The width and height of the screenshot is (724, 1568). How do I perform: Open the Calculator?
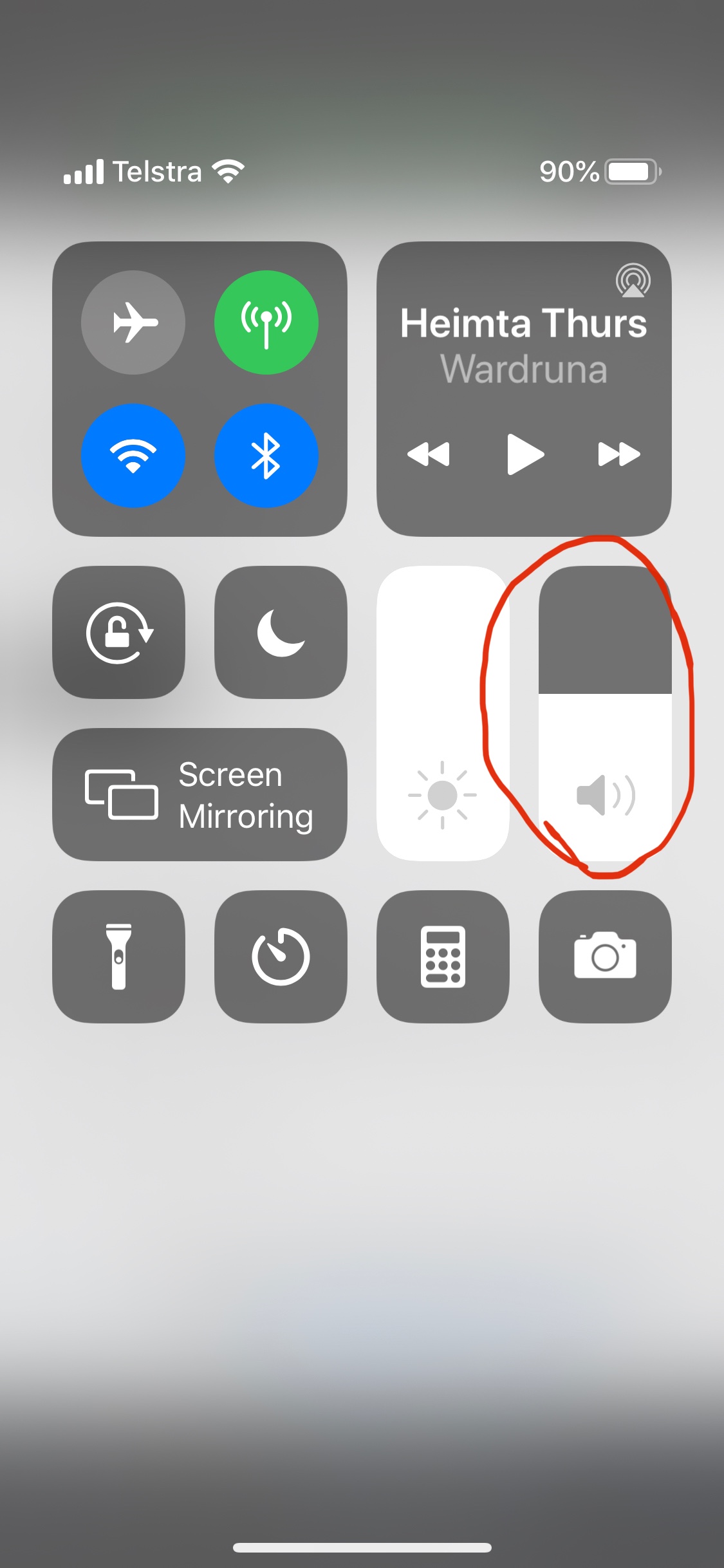(x=443, y=957)
